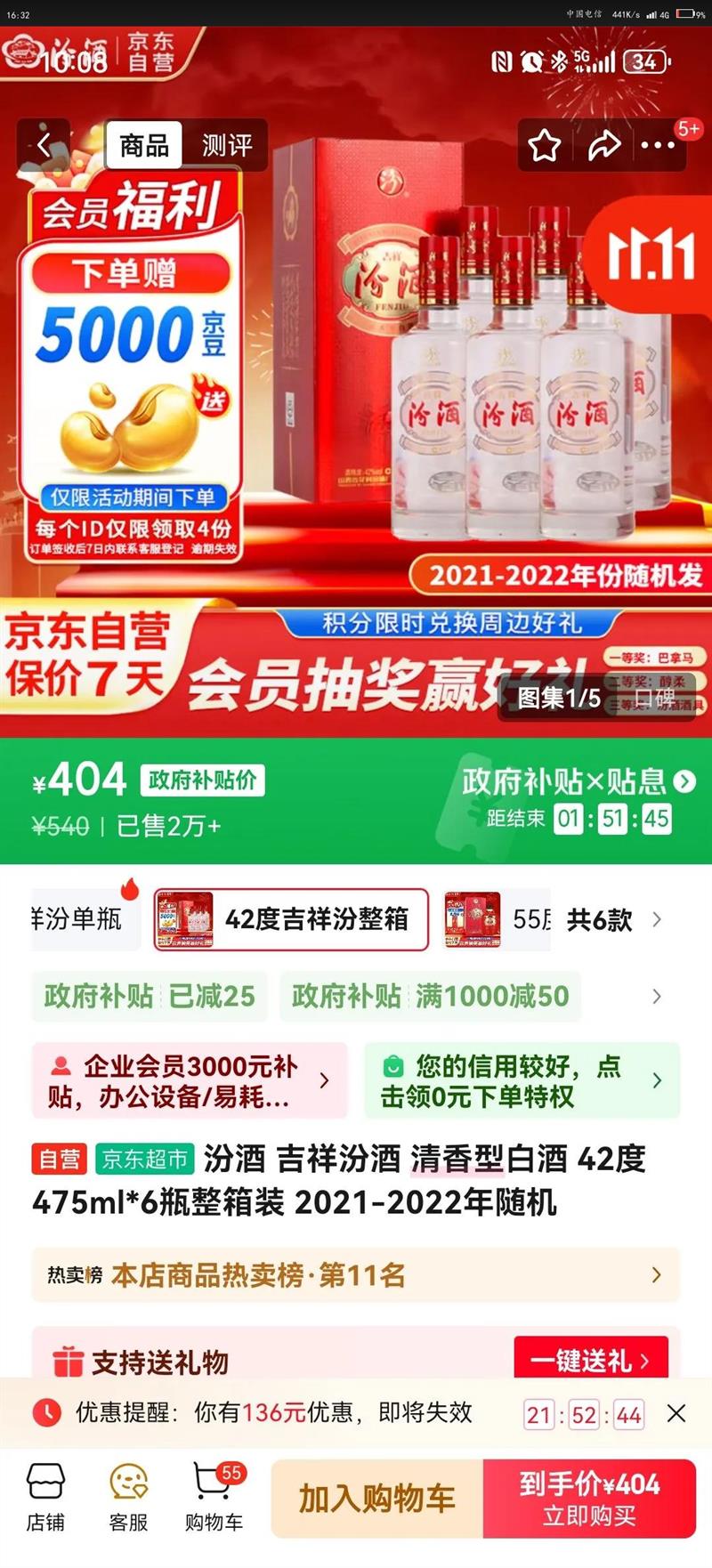This screenshot has width=712, height=1568.
Task: Open the 购物车 shopping cart
Action: click(x=214, y=1499)
